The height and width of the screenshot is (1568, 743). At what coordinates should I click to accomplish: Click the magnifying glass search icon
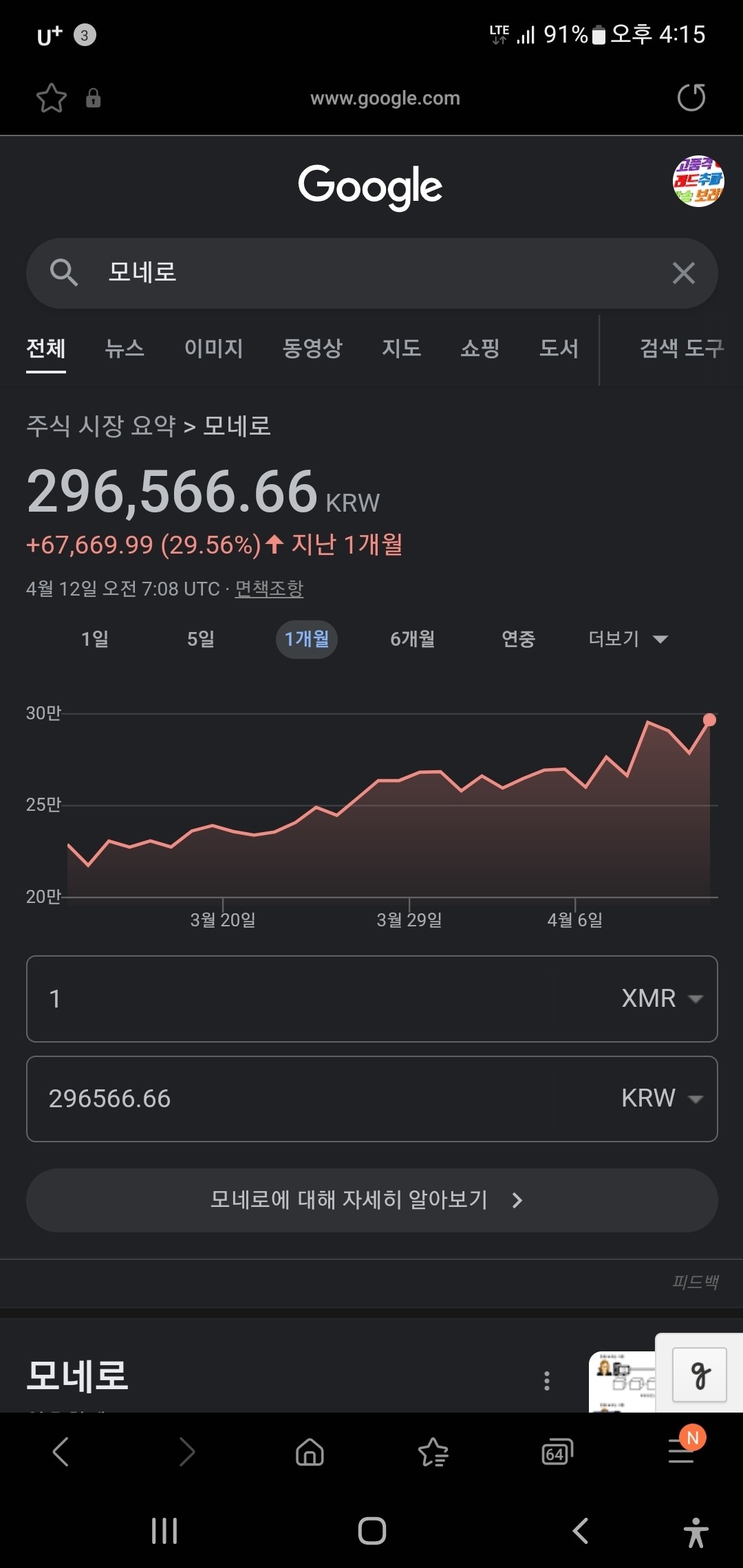tap(65, 272)
